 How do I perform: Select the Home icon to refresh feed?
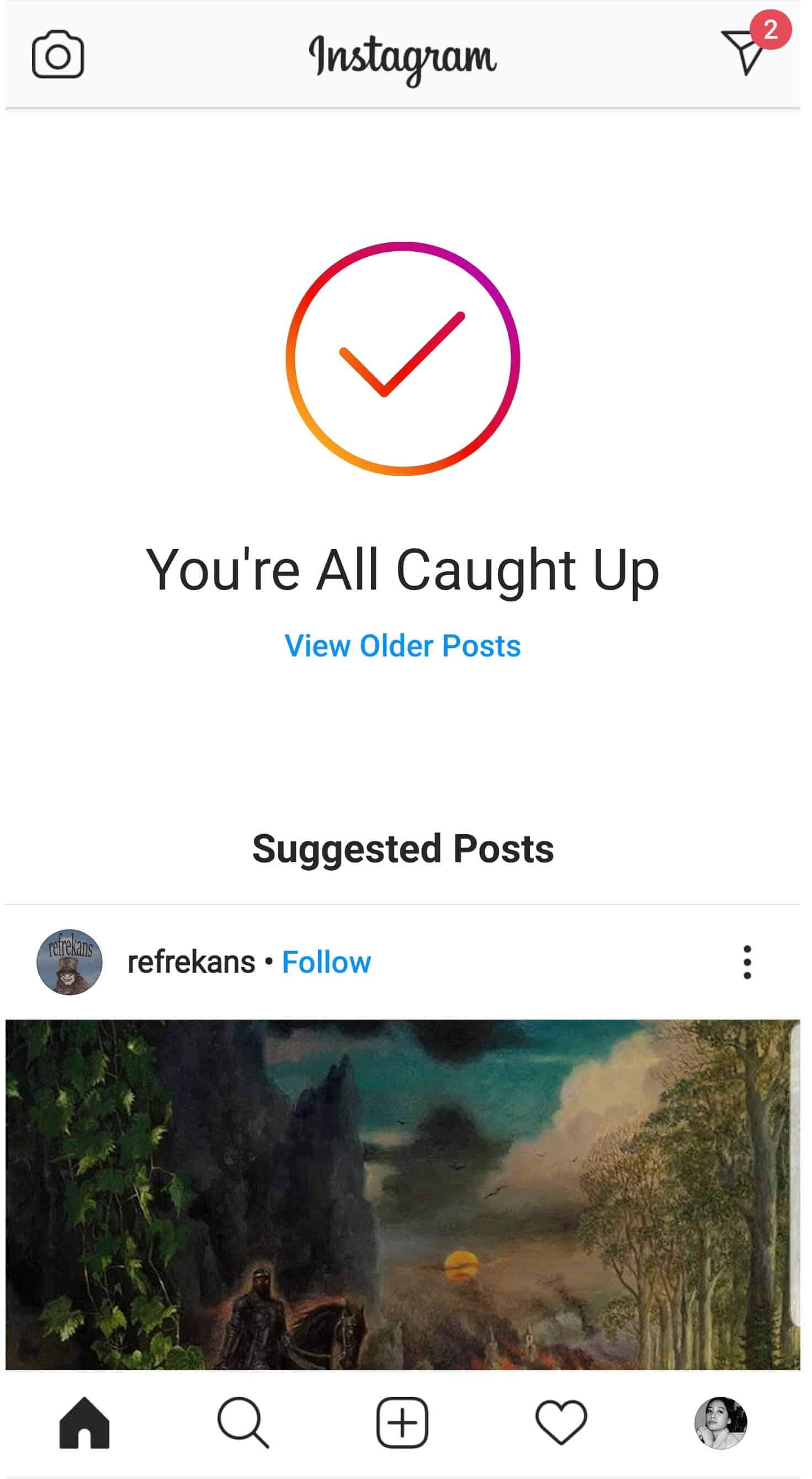(x=83, y=1422)
